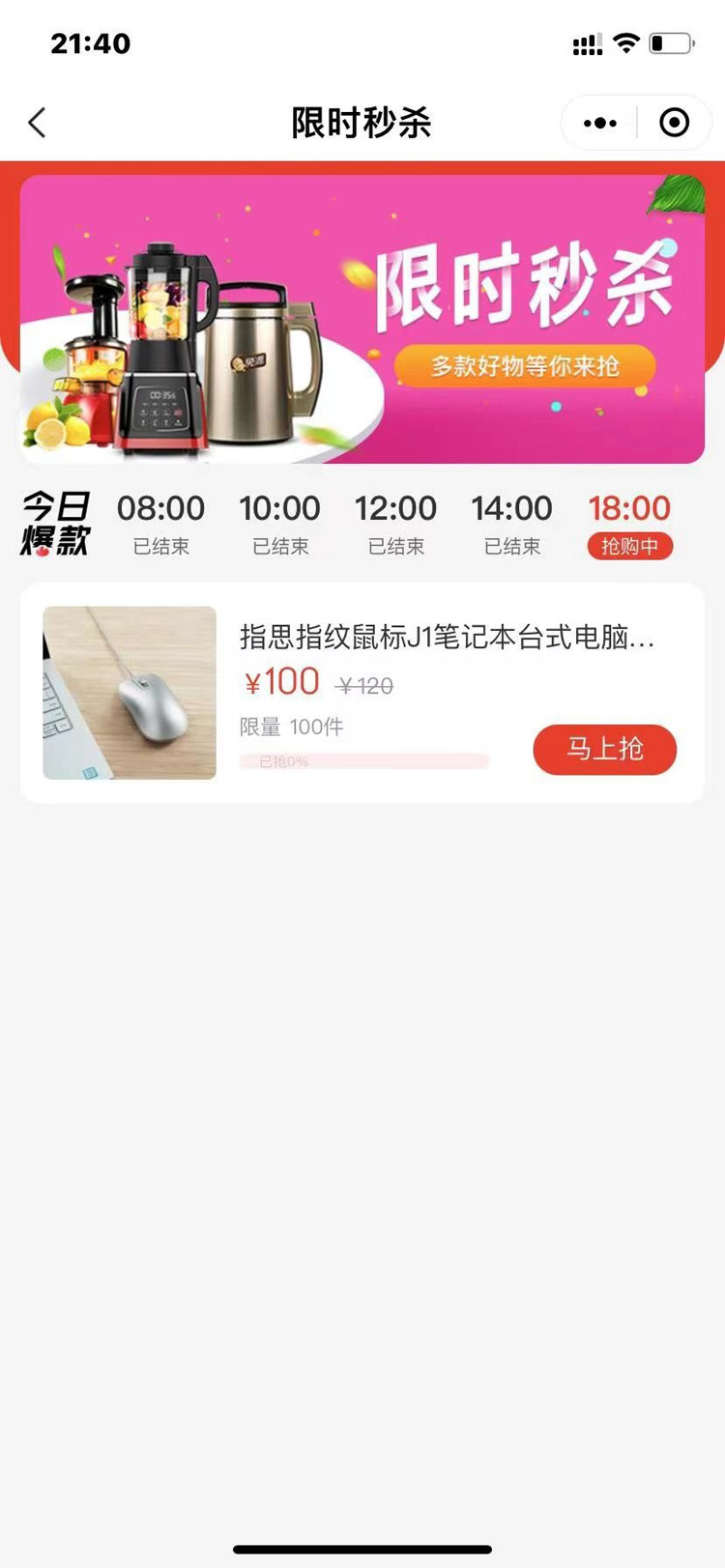Open the 限时秒杀 promotional banner
This screenshot has width=725, height=1568.
tap(362, 319)
